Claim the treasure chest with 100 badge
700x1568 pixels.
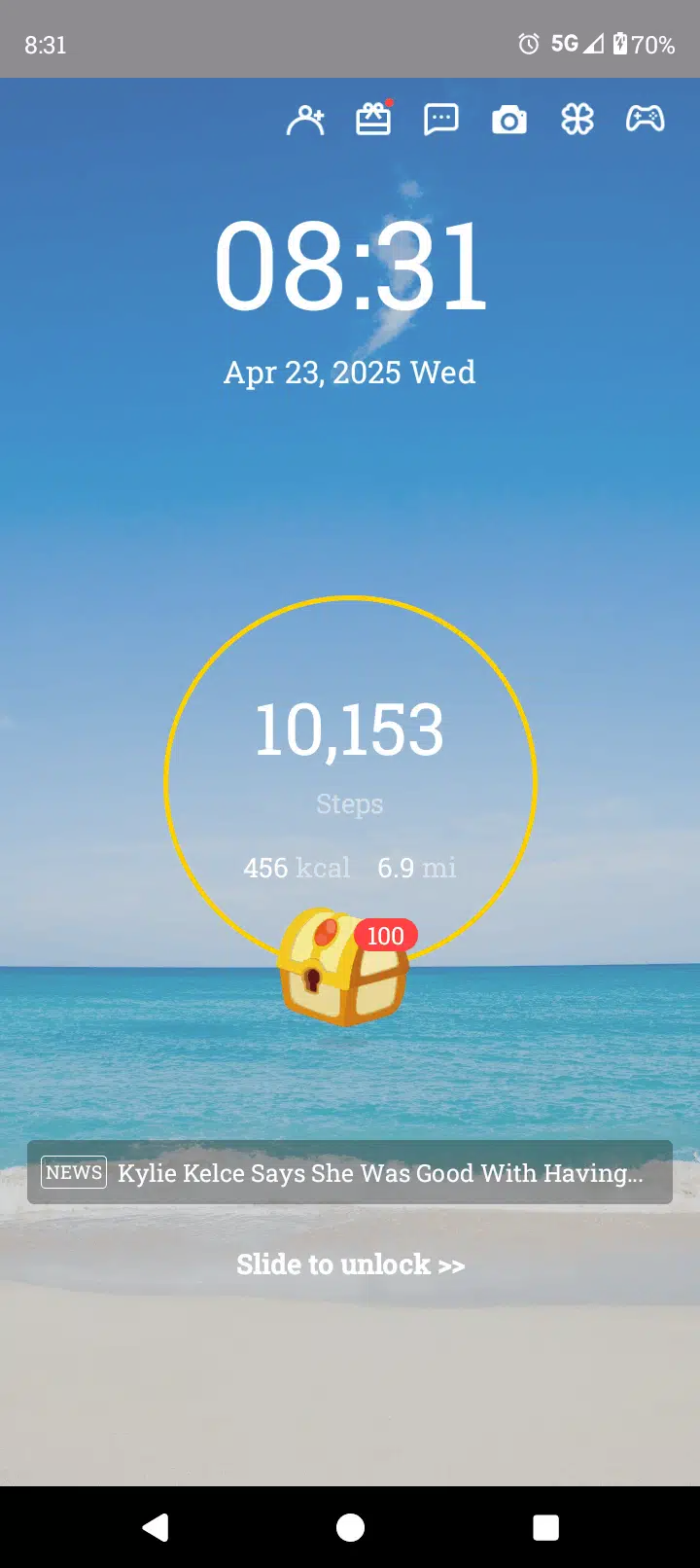[x=342, y=967]
